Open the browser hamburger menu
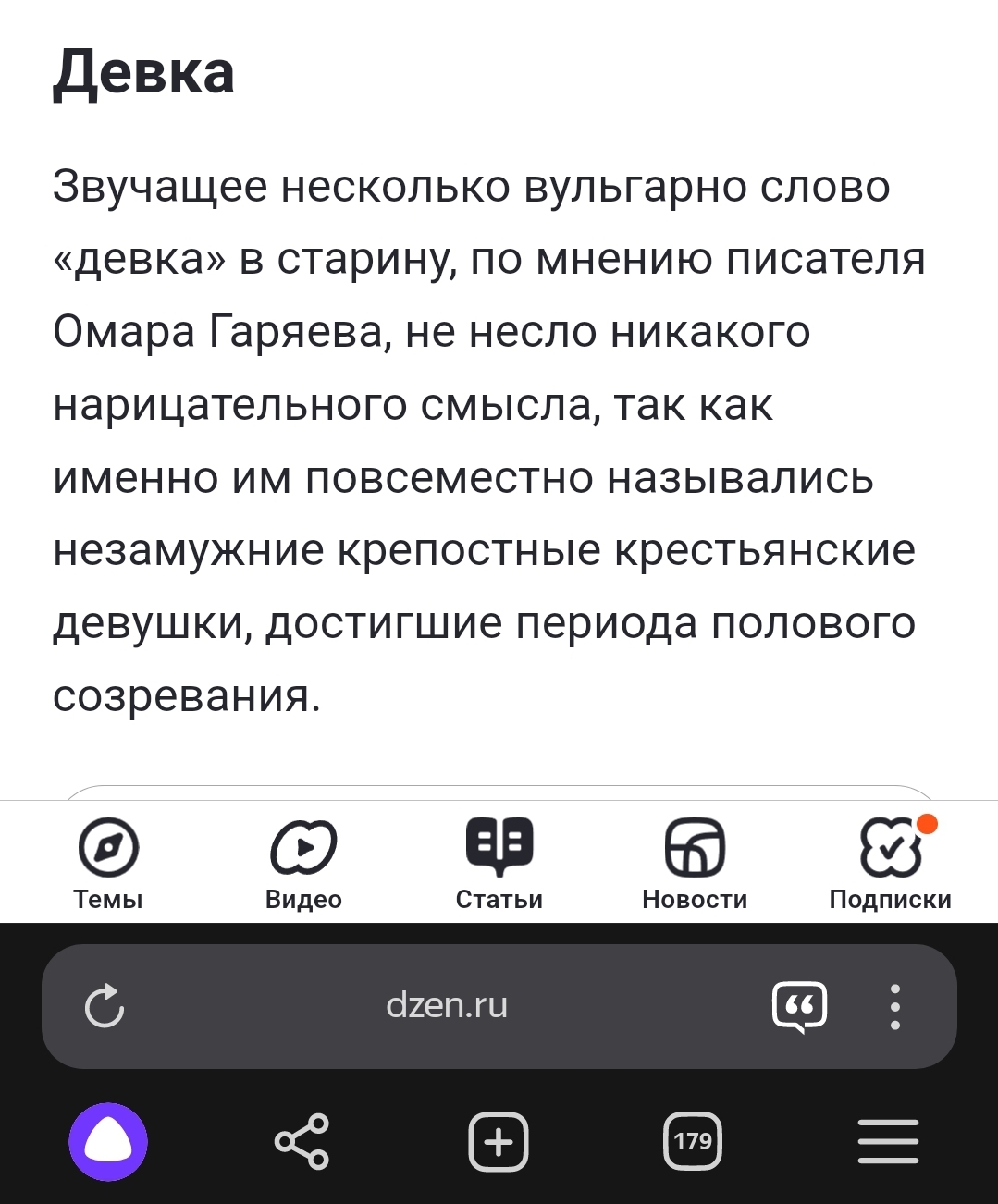 click(x=888, y=1142)
